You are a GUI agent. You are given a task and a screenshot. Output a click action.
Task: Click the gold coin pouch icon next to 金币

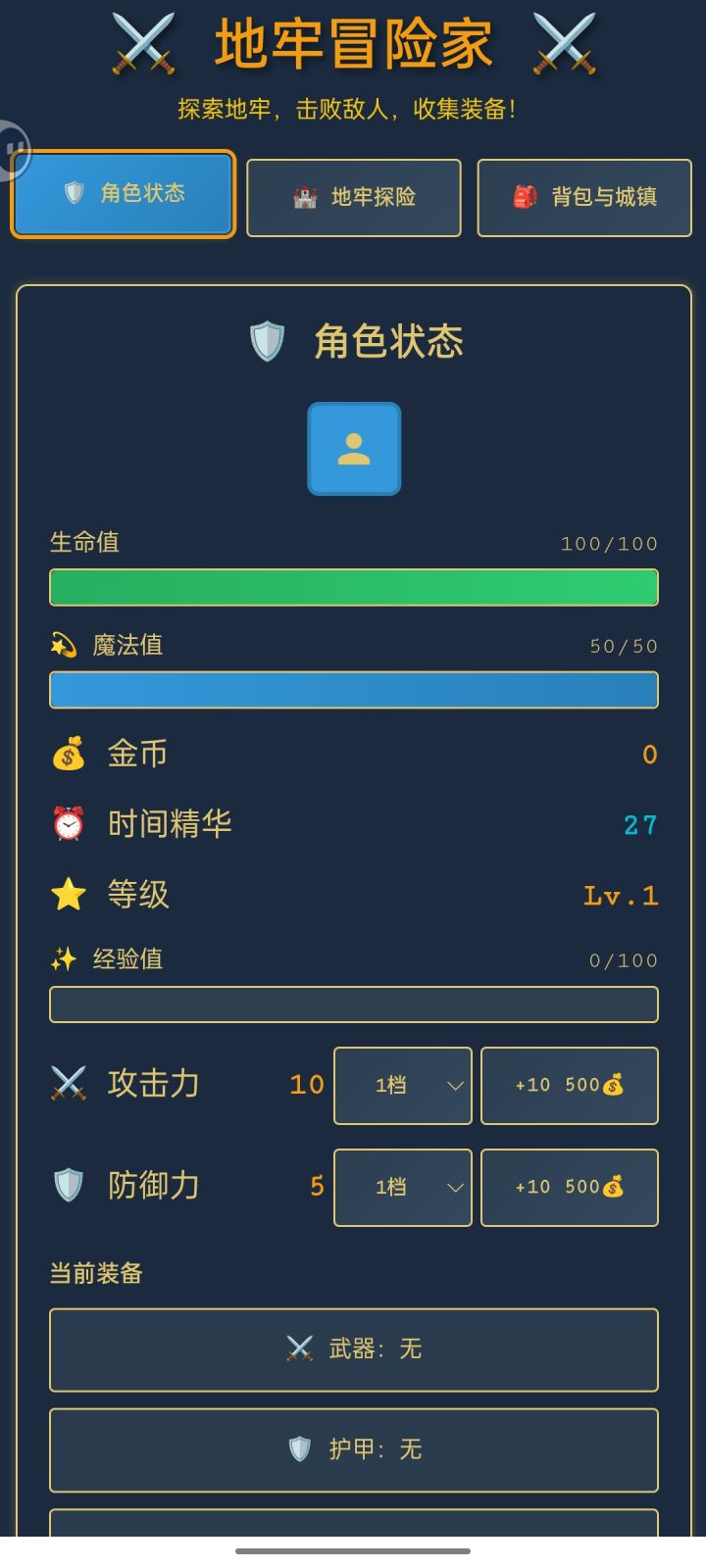(68, 753)
